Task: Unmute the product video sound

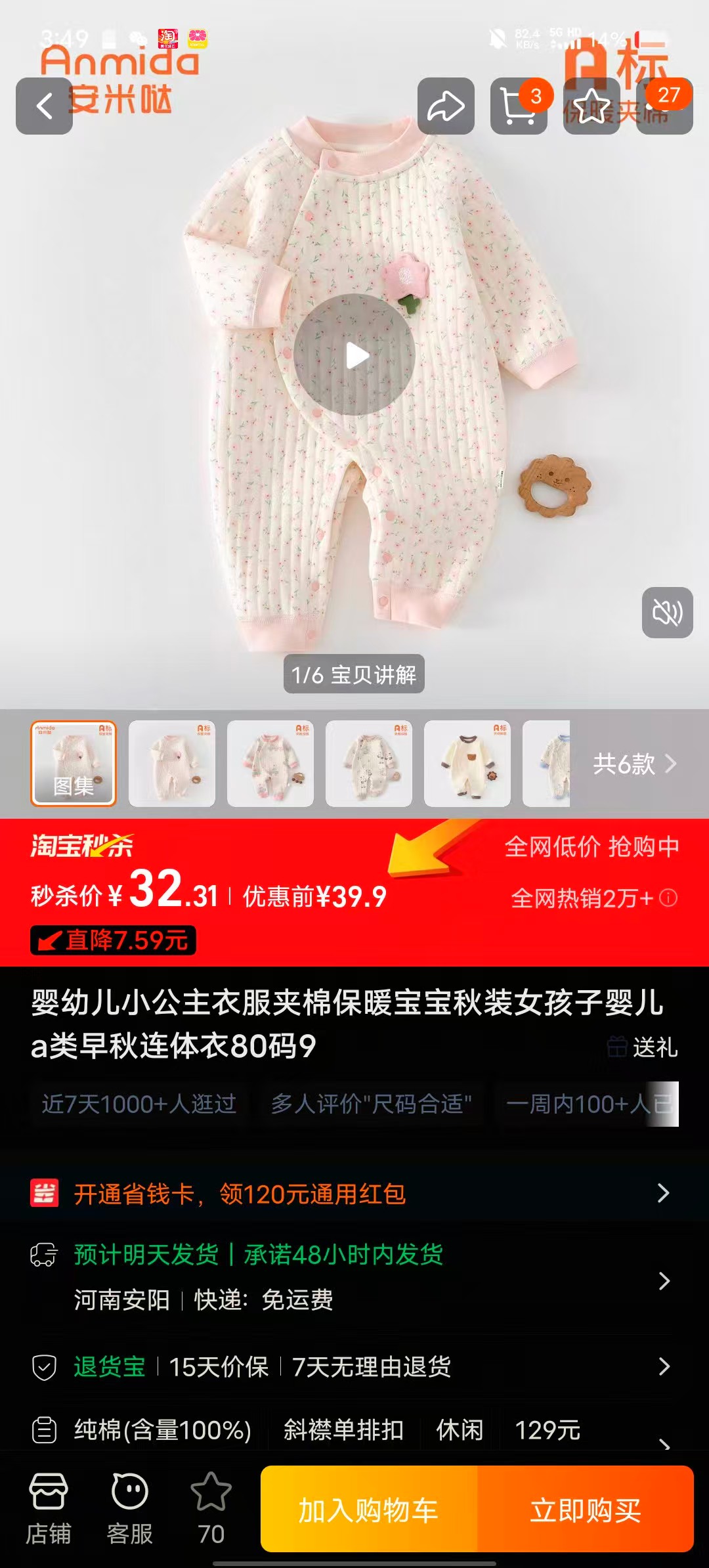Action: pyautogui.click(x=667, y=613)
